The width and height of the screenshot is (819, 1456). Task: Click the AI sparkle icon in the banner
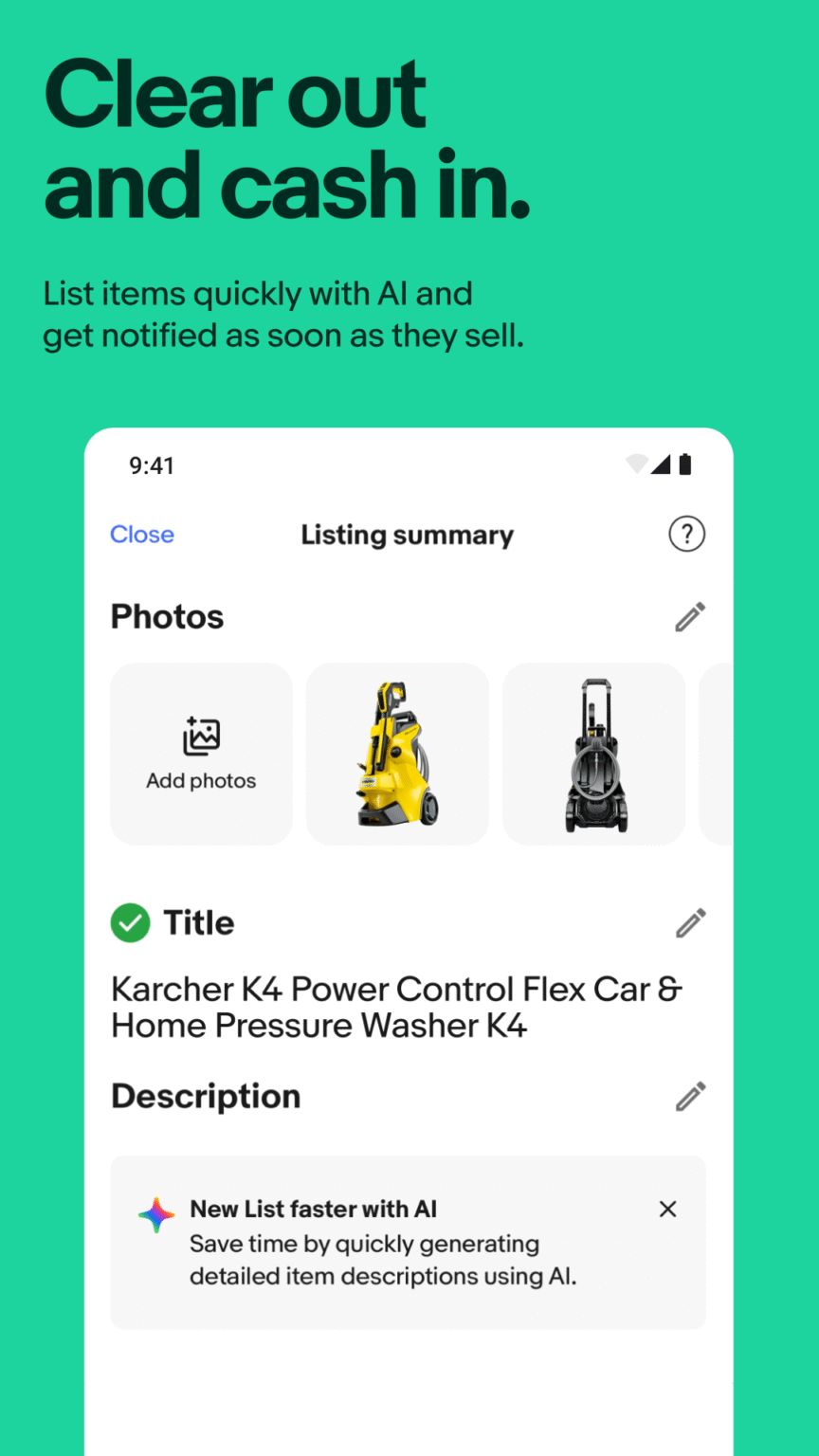[x=155, y=1210]
